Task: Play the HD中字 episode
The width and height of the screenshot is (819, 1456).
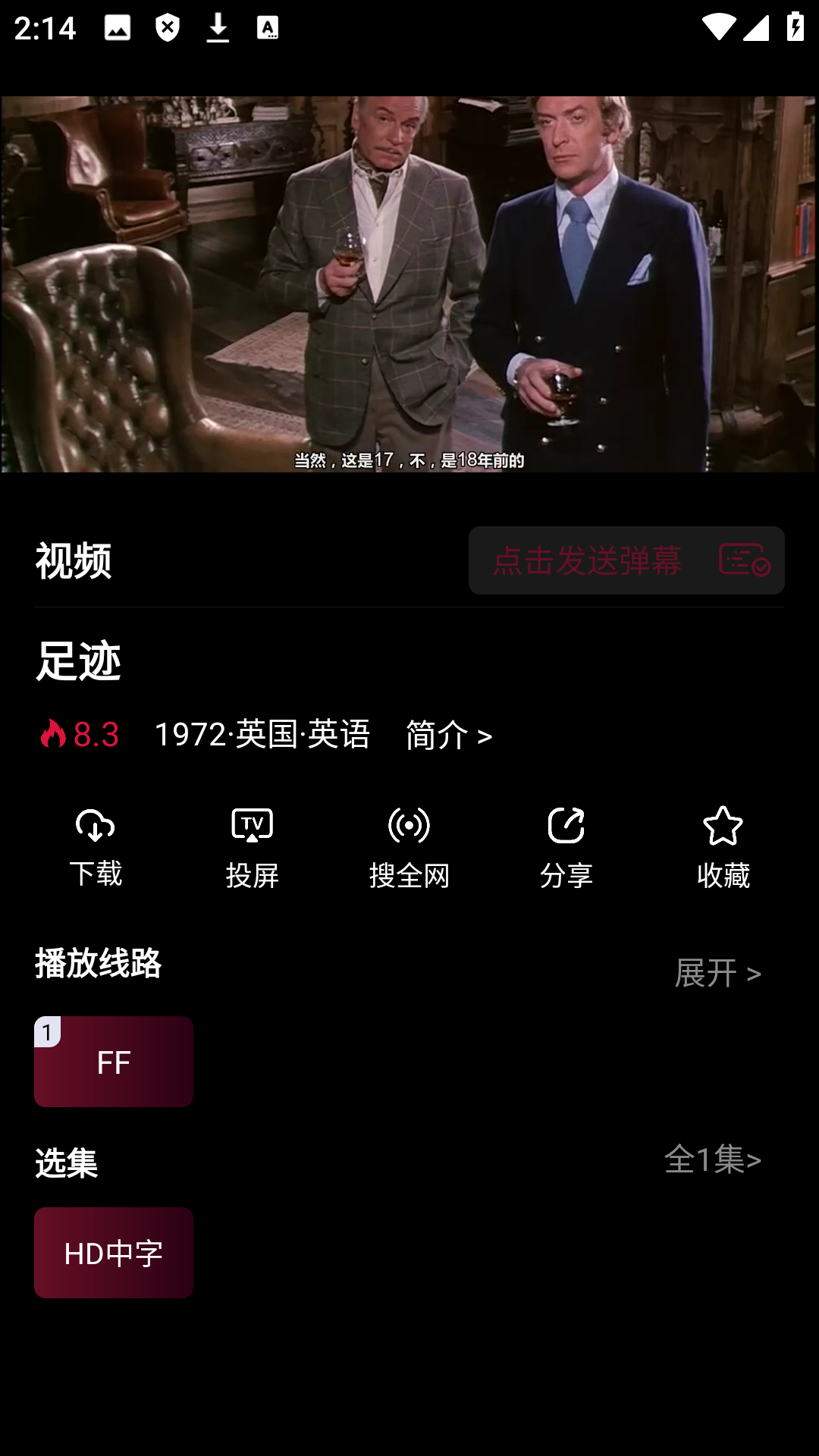Action: coord(114,1253)
